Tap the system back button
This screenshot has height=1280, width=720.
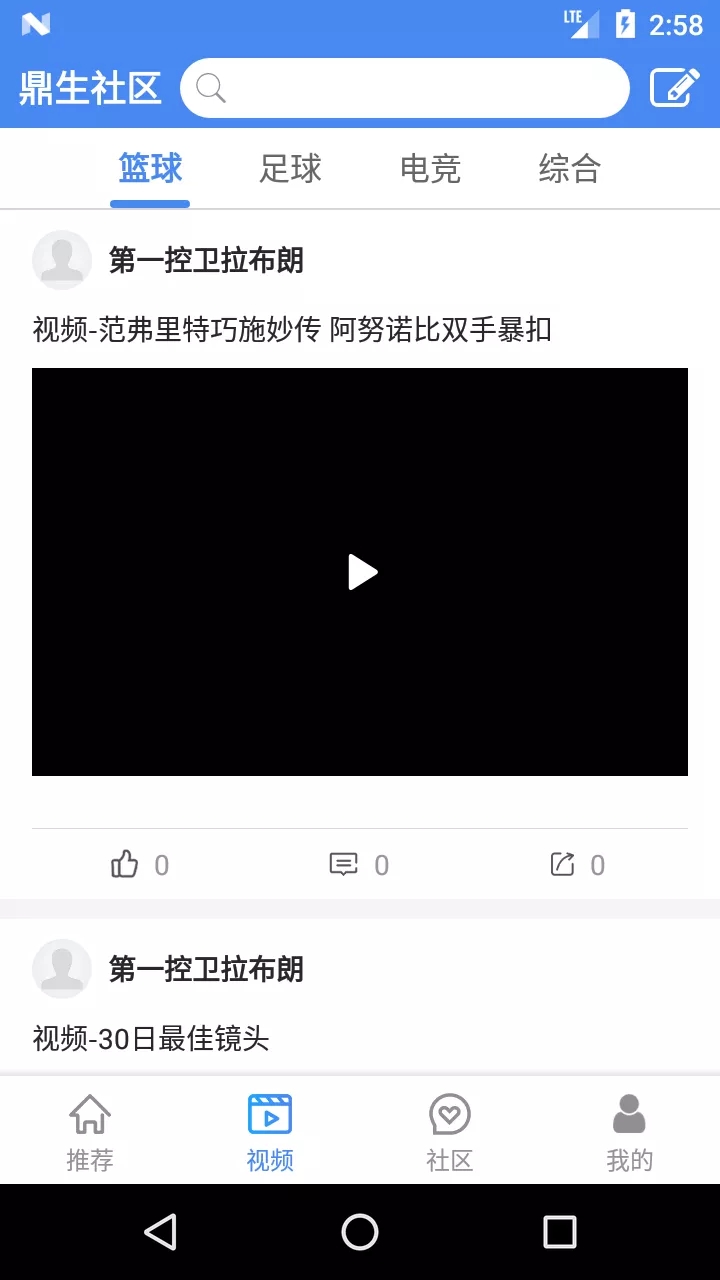point(160,1232)
